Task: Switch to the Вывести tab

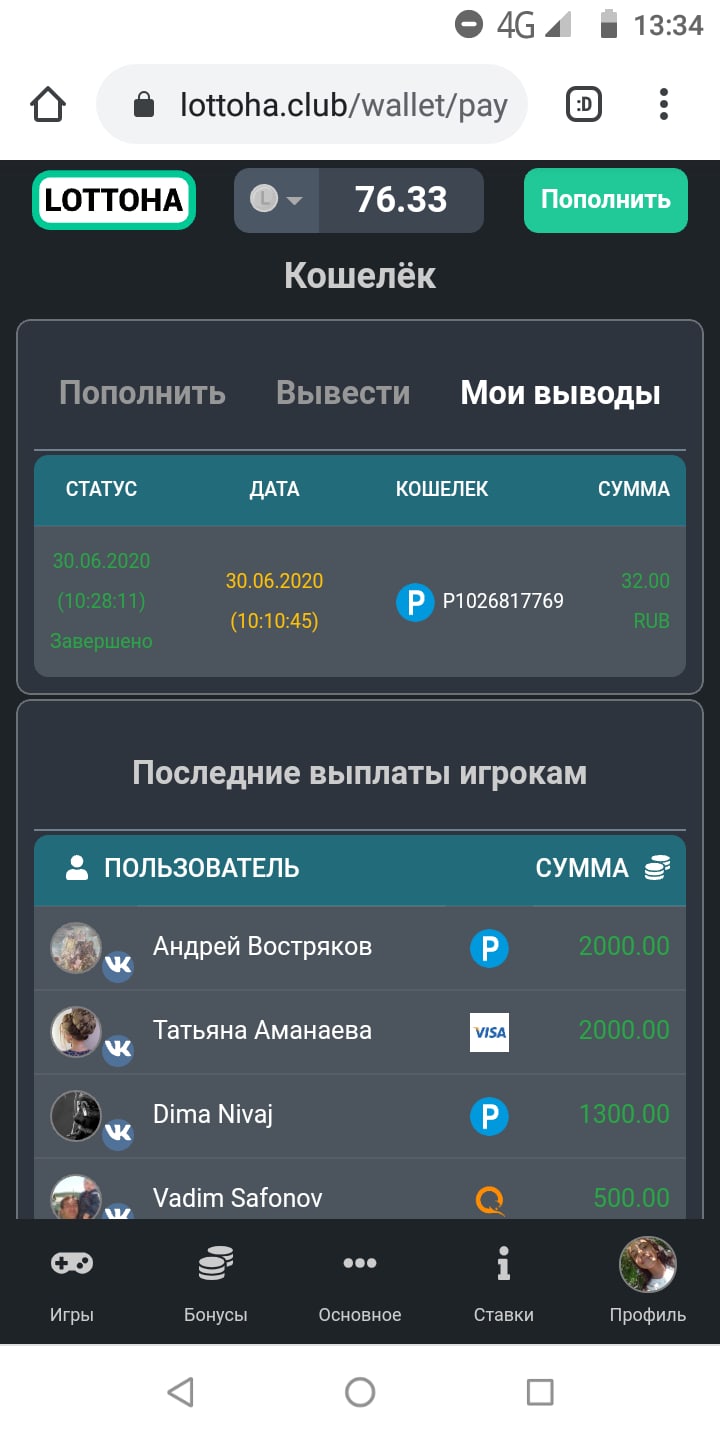Action: pos(343,393)
